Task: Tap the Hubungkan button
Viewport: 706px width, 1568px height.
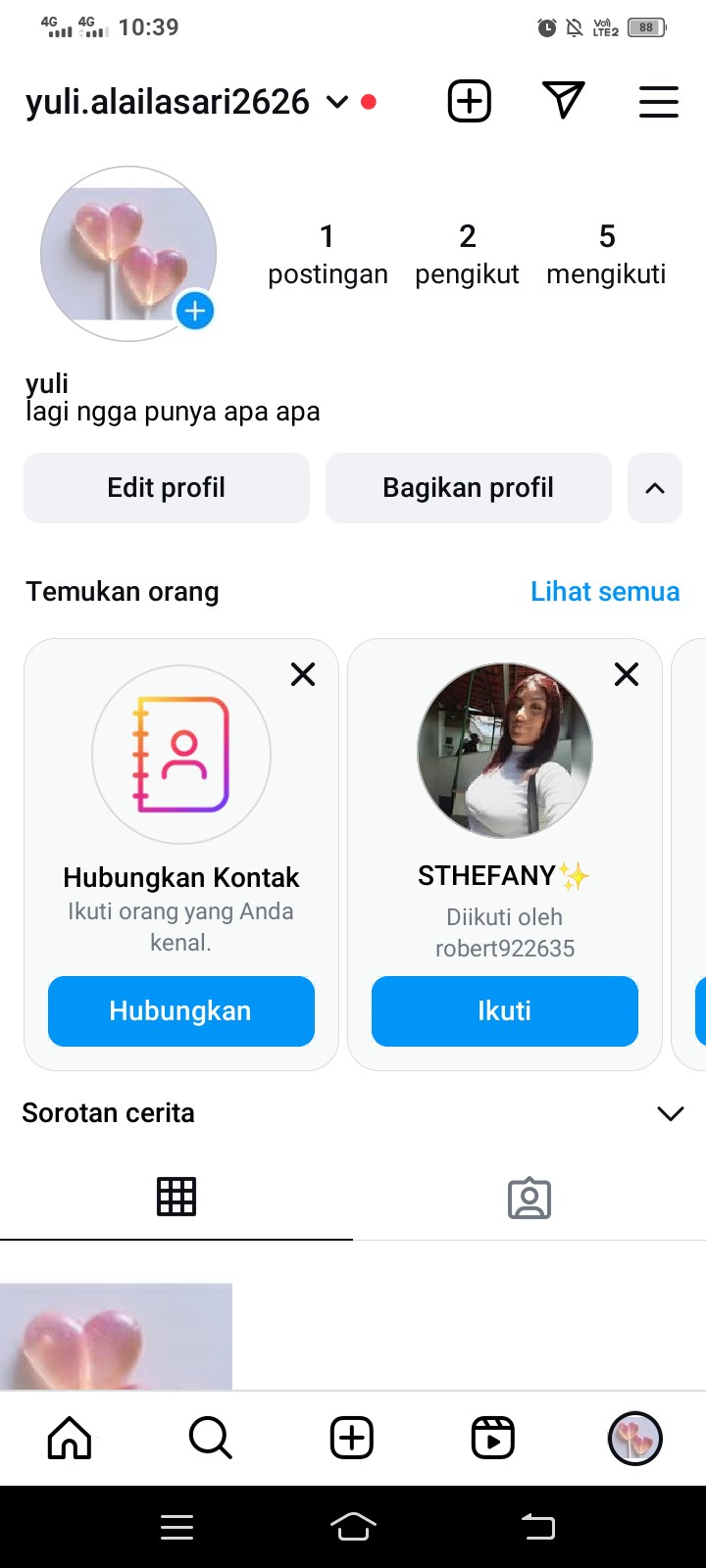Action: (181, 1011)
